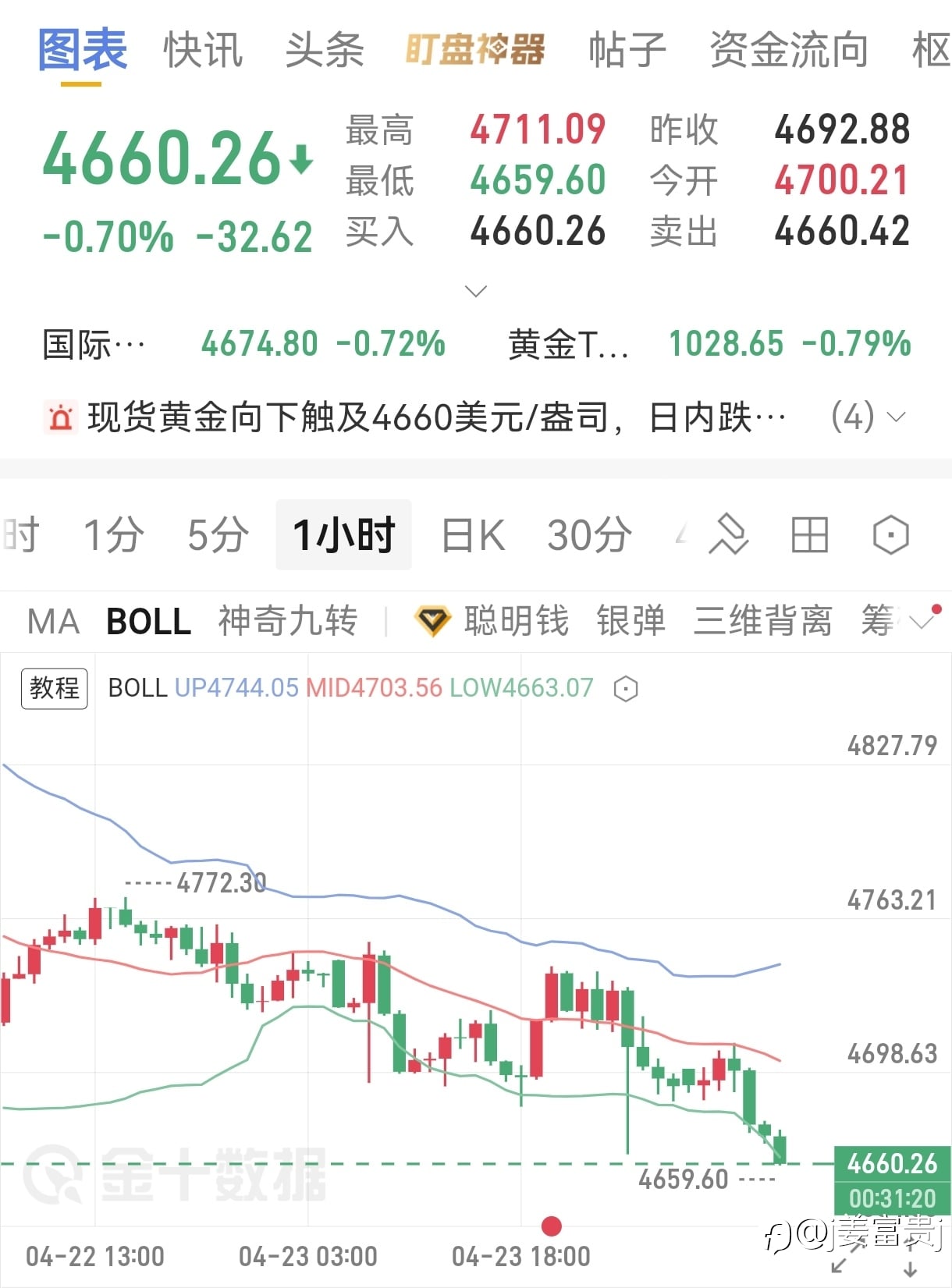Open the 资金流向 tab
Screen dimensions: 952x1288
coord(789,50)
